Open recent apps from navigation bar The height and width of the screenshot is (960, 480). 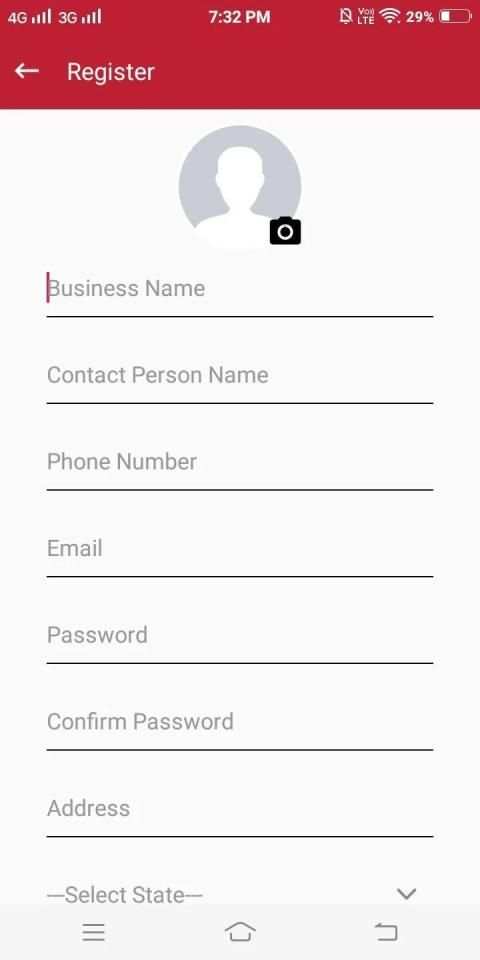coord(94,932)
